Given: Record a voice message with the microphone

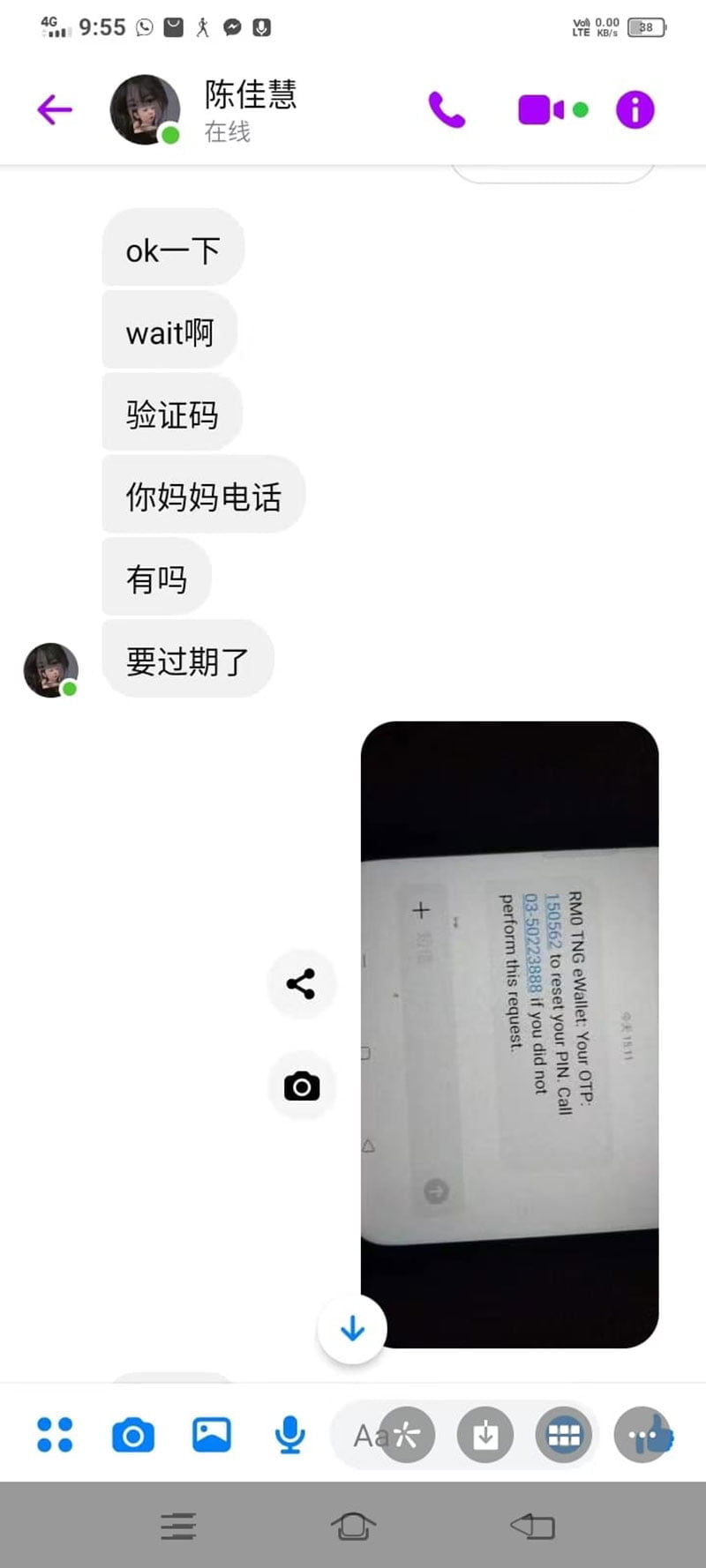Looking at the screenshot, I should [289, 1435].
